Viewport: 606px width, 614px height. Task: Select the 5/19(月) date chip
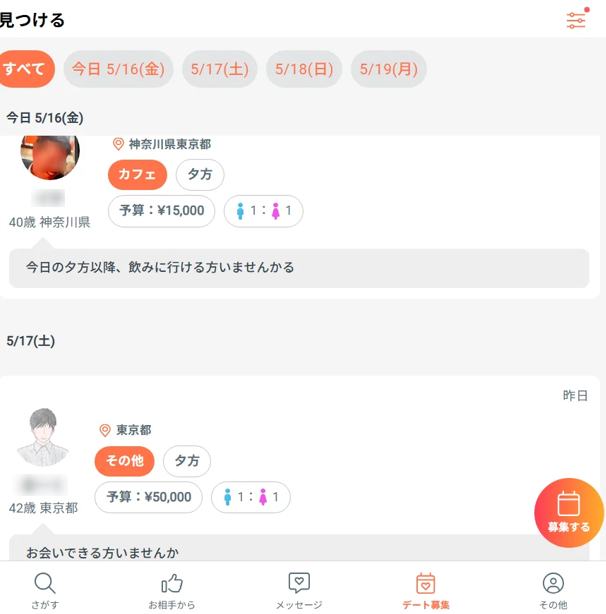[389, 69]
